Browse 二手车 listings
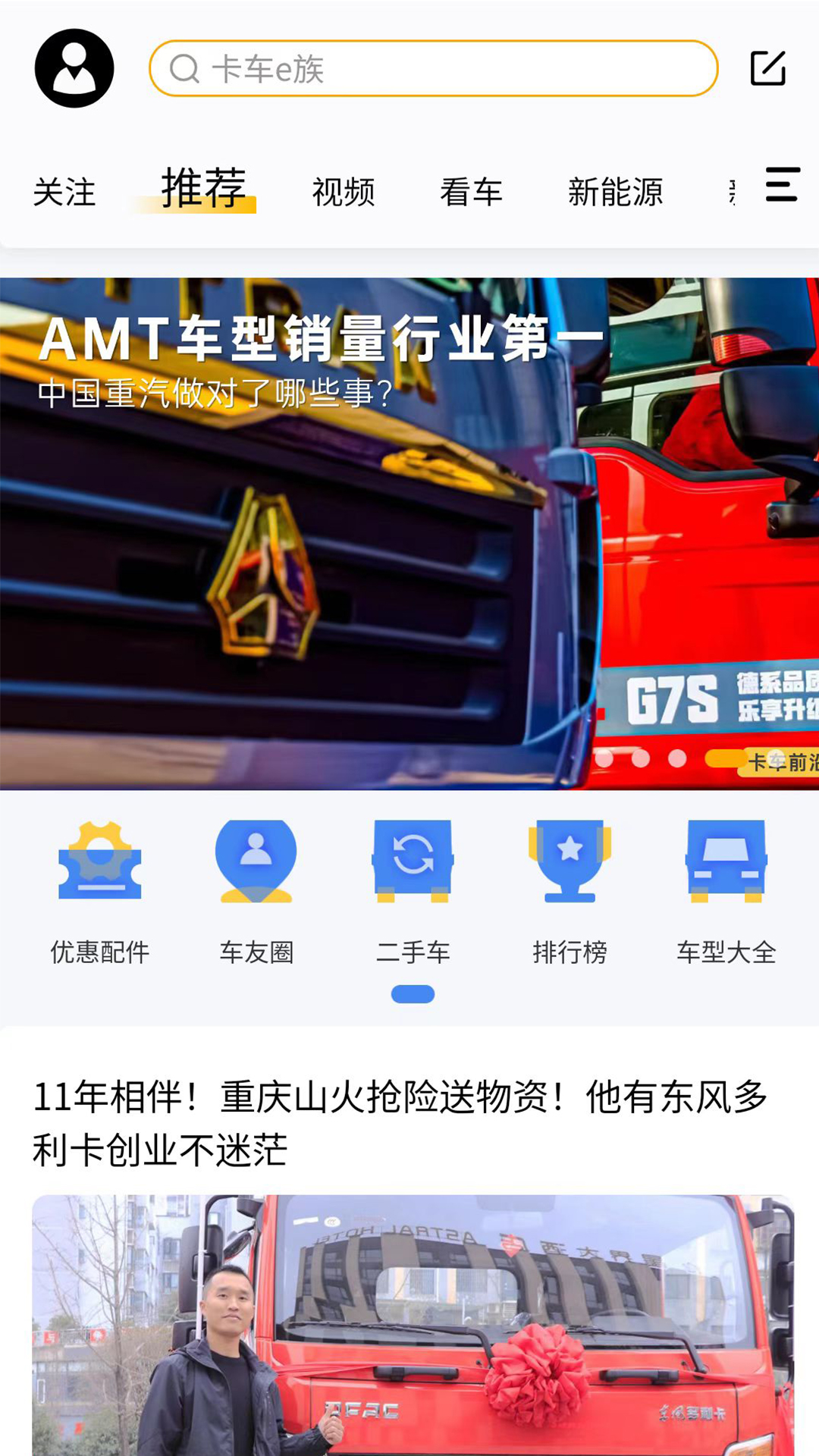819x1456 pixels. [413, 891]
